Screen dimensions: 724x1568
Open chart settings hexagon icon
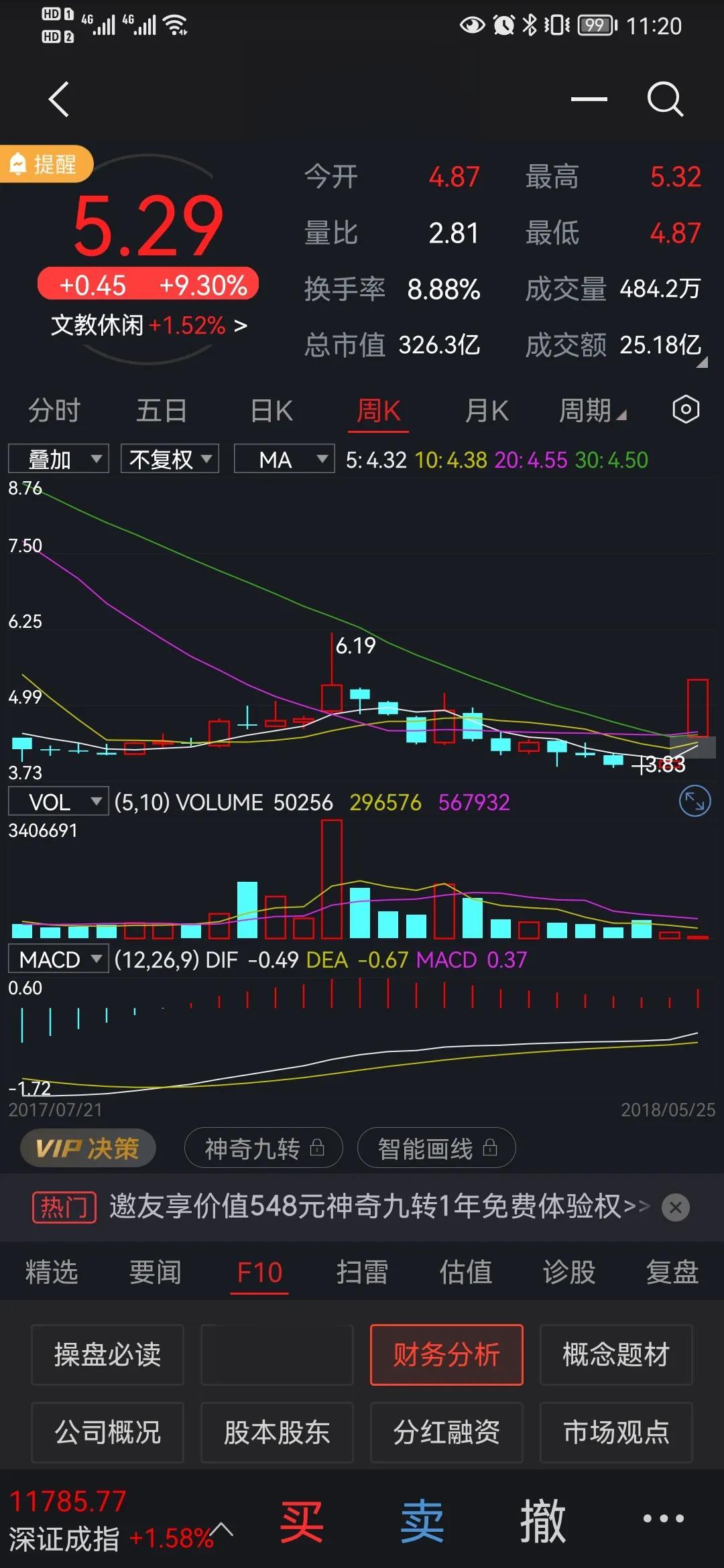tap(685, 409)
